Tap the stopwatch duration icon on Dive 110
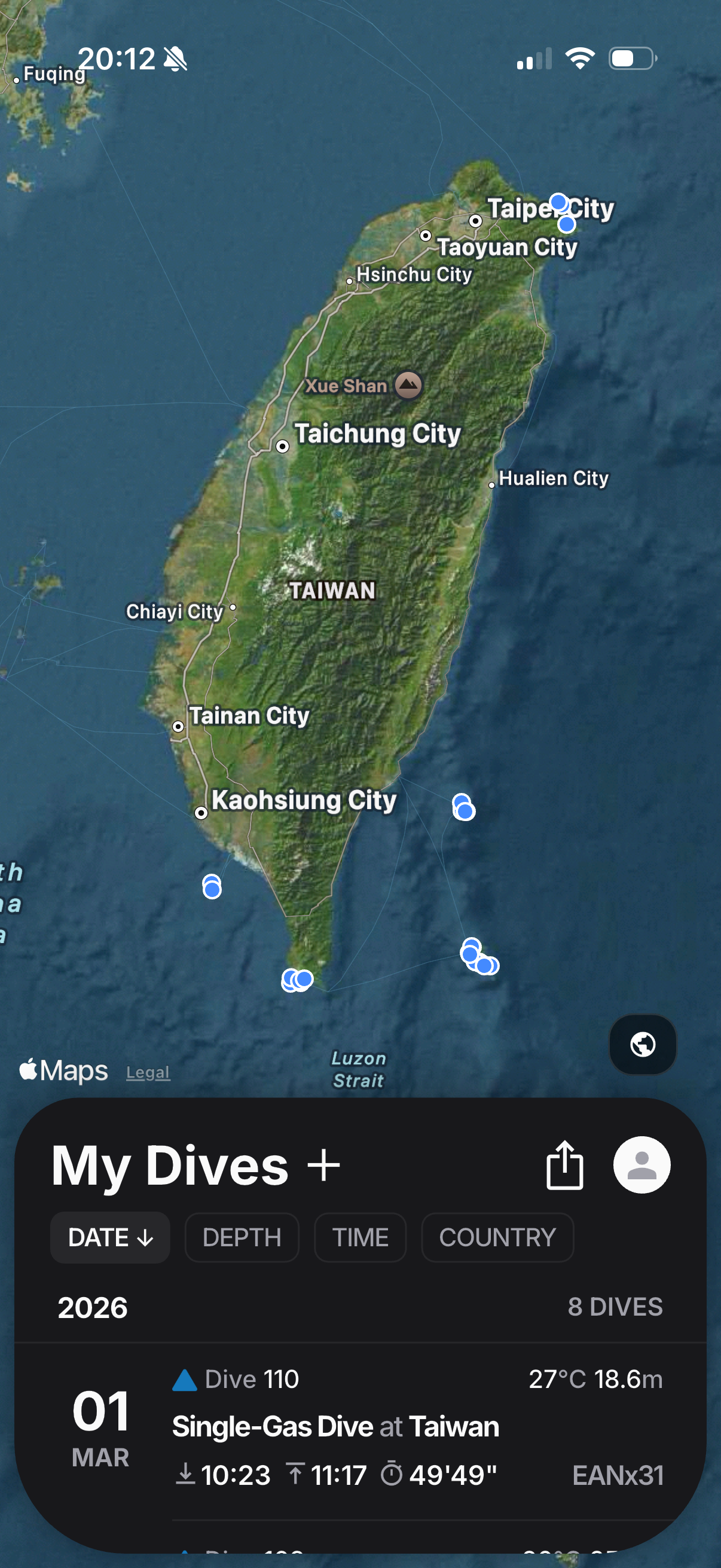This screenshot has width=721, height=1568. [393, 1474]
